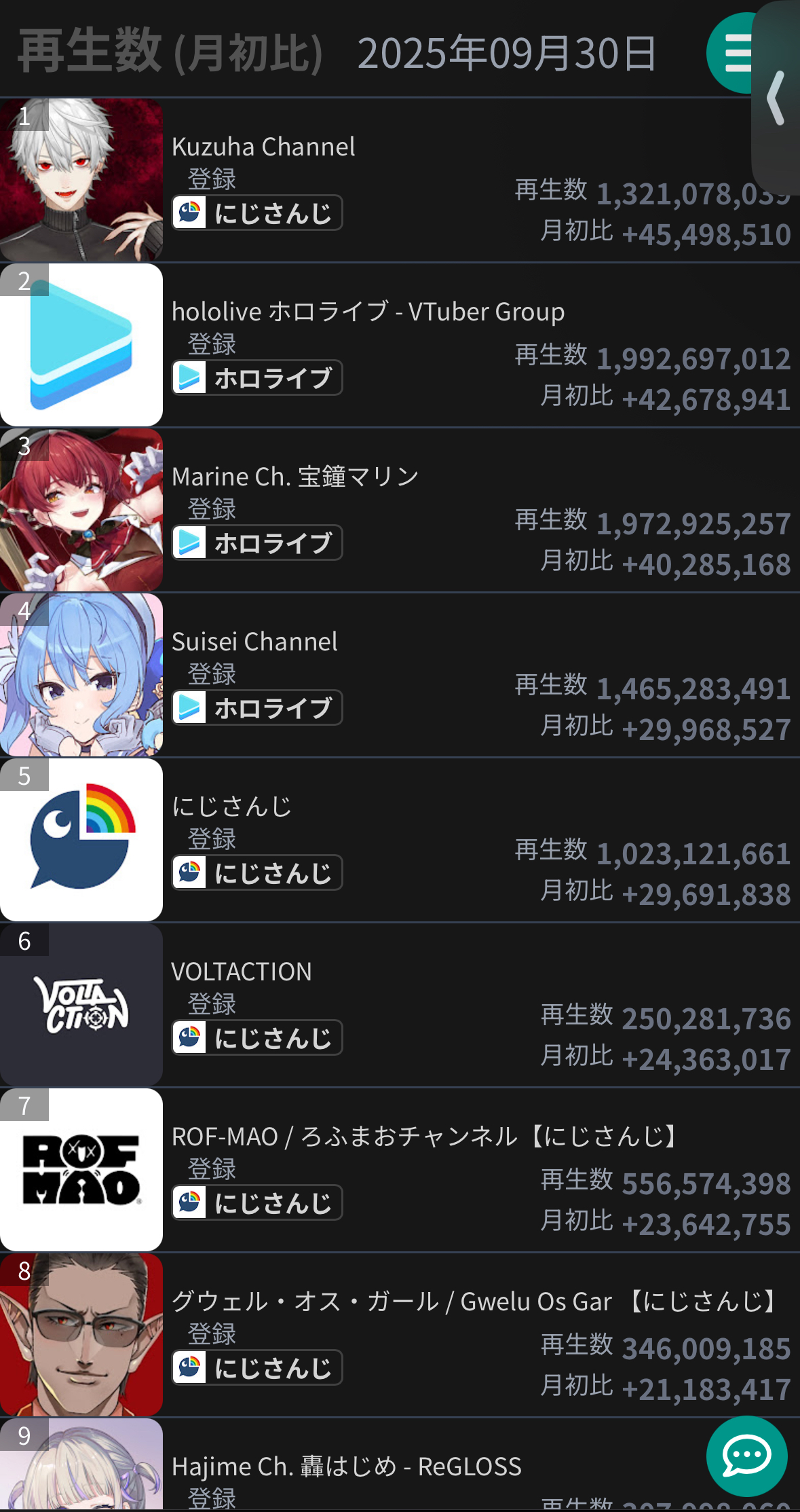Open the VOLTACTION channel entry
Screen dimensions: 800x1512
tap(242, 972)
